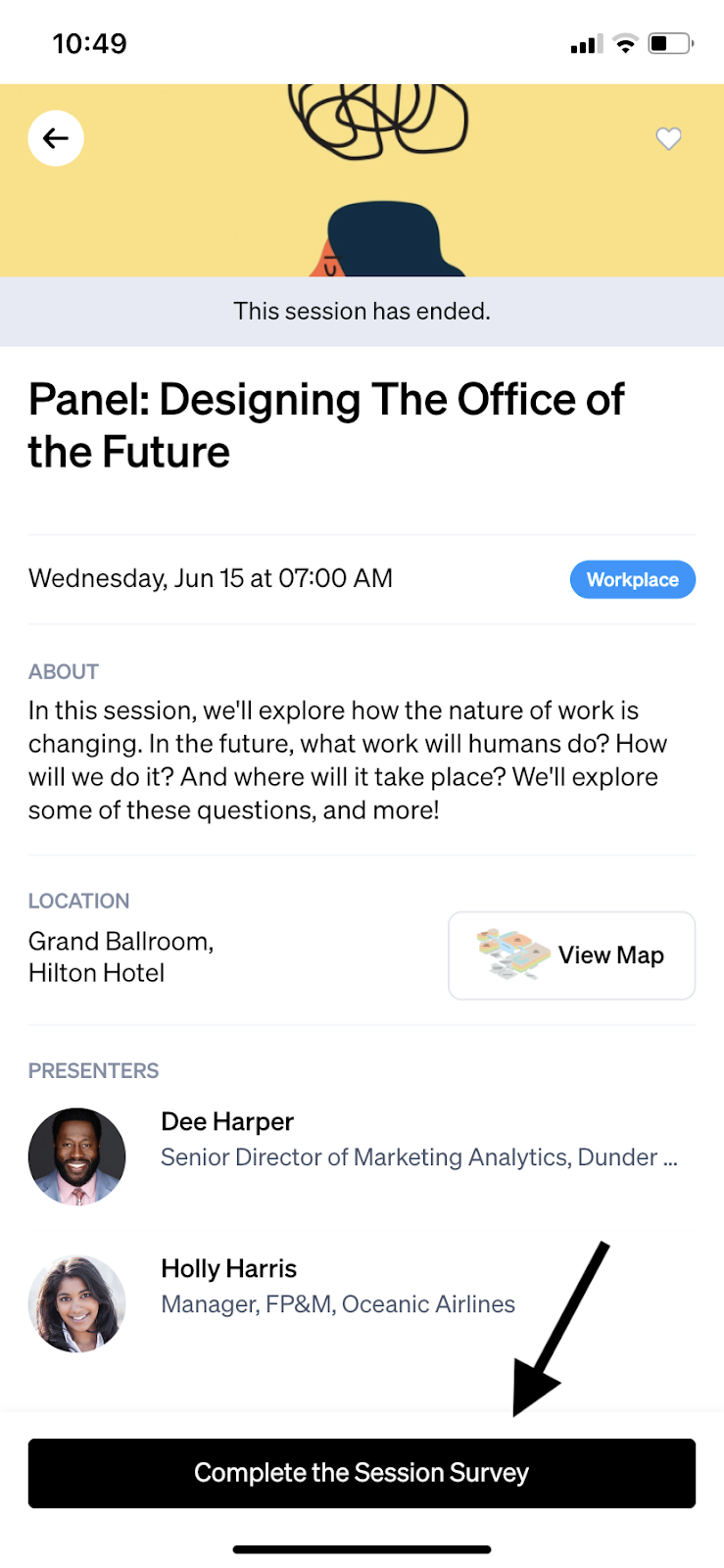Screen dimensions: 724x1568
Task: Open View Map for the location
Action: 571,955
